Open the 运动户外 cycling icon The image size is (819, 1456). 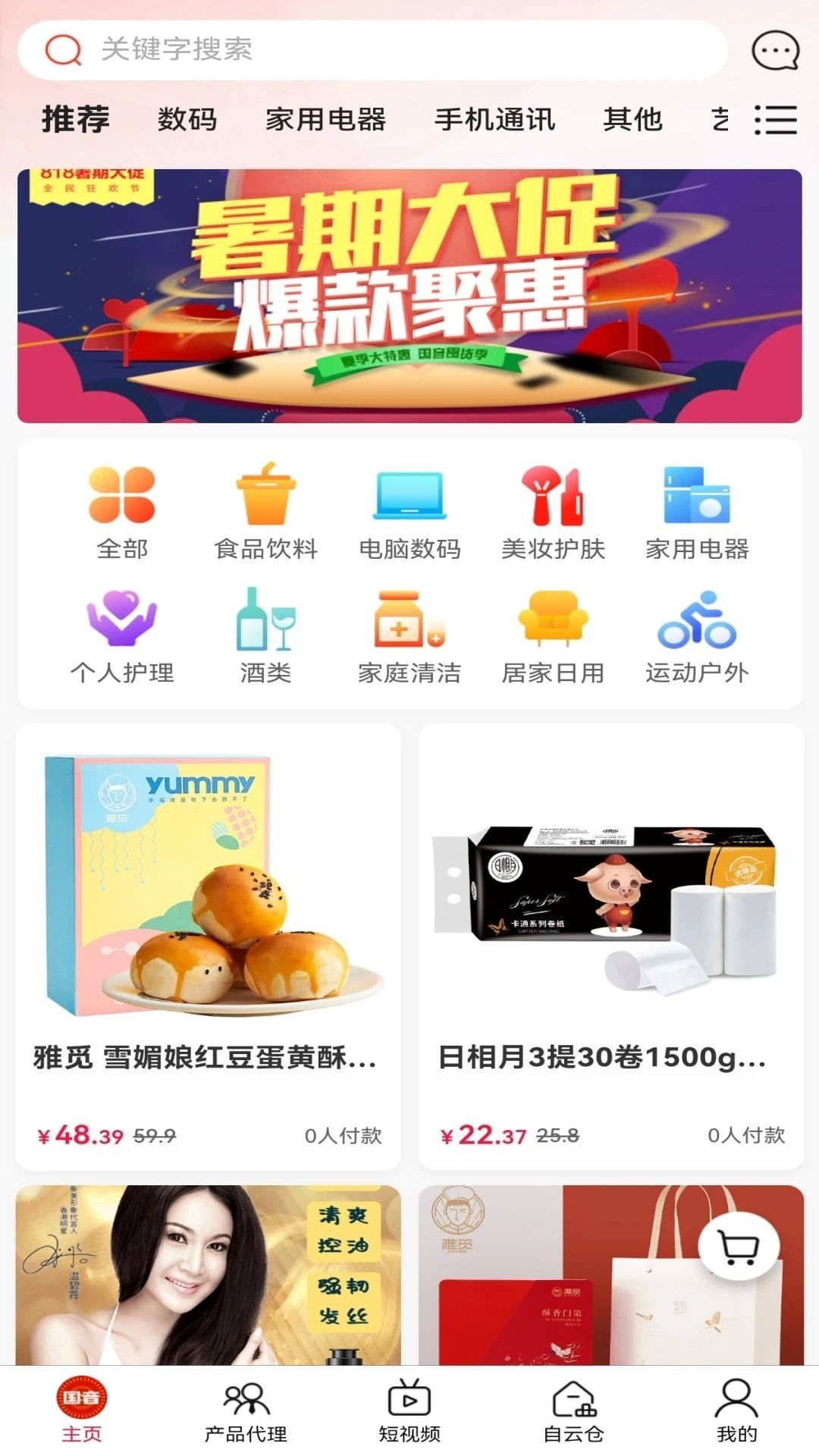[698, 622]
